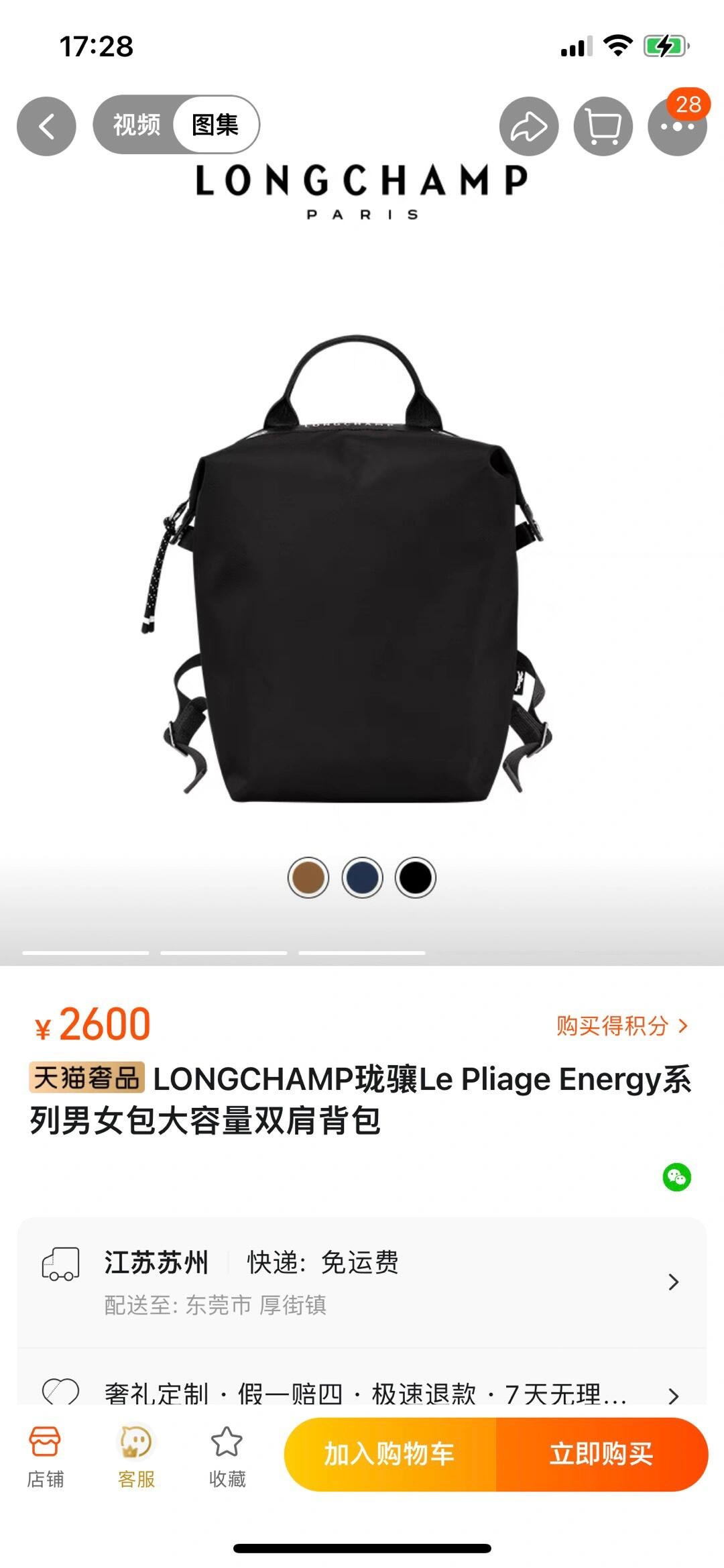Open the shopping cart icon
The image size is (724, 1568).
coord(603,126)
